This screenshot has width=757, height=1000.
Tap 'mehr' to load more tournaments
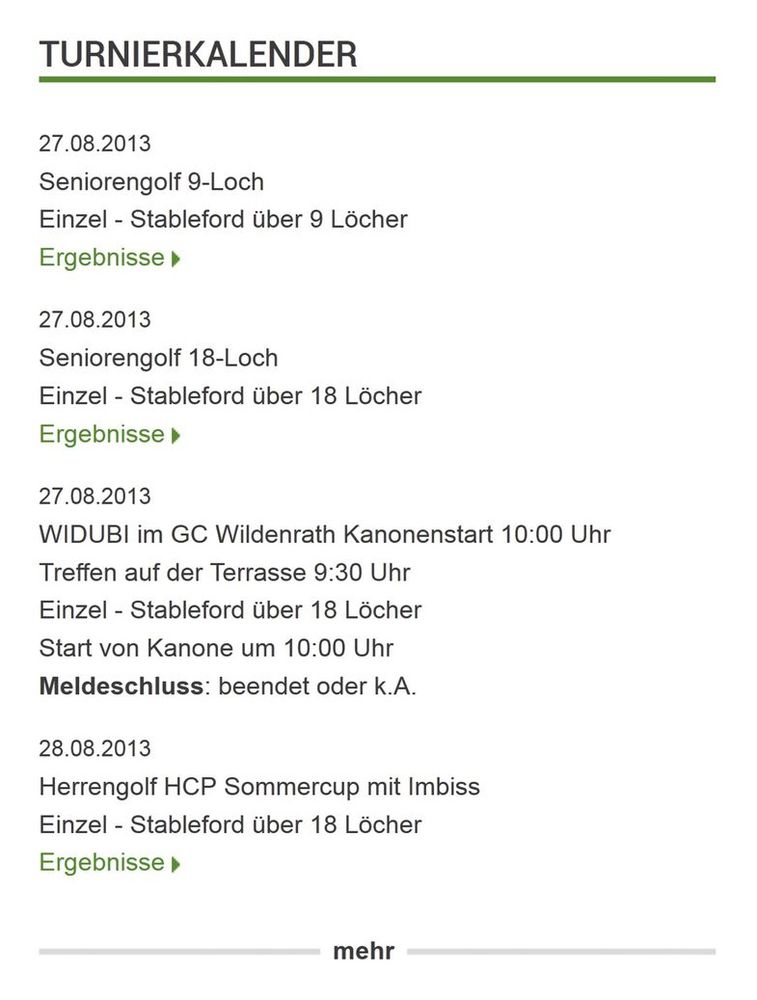[364, 951]
